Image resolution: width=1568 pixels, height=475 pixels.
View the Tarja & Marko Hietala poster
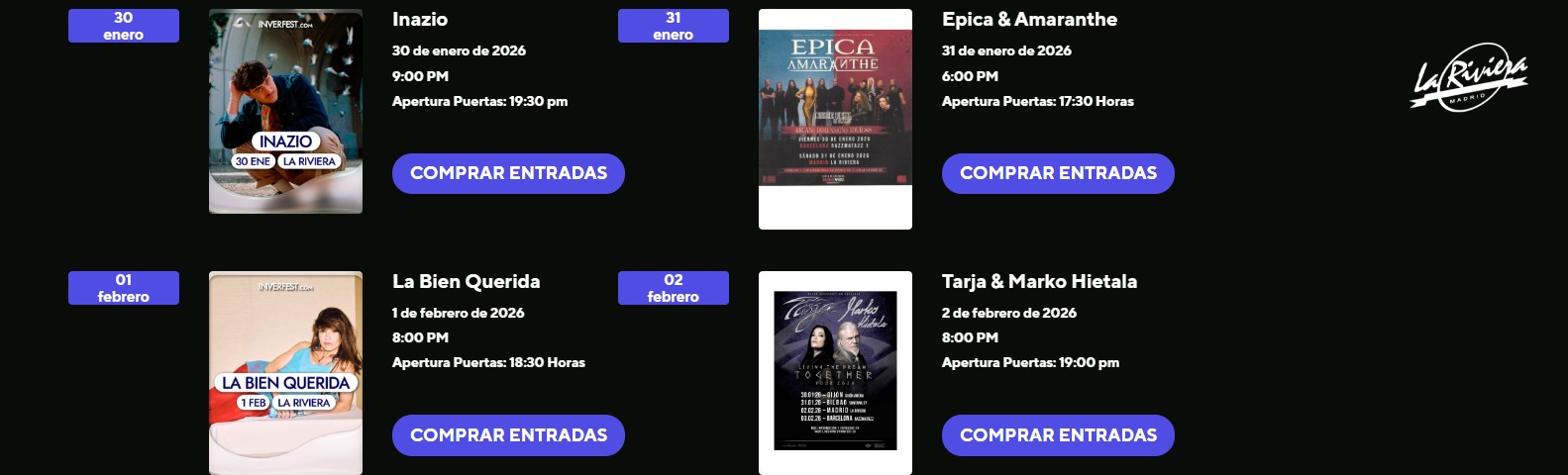[x=835, y=373]
